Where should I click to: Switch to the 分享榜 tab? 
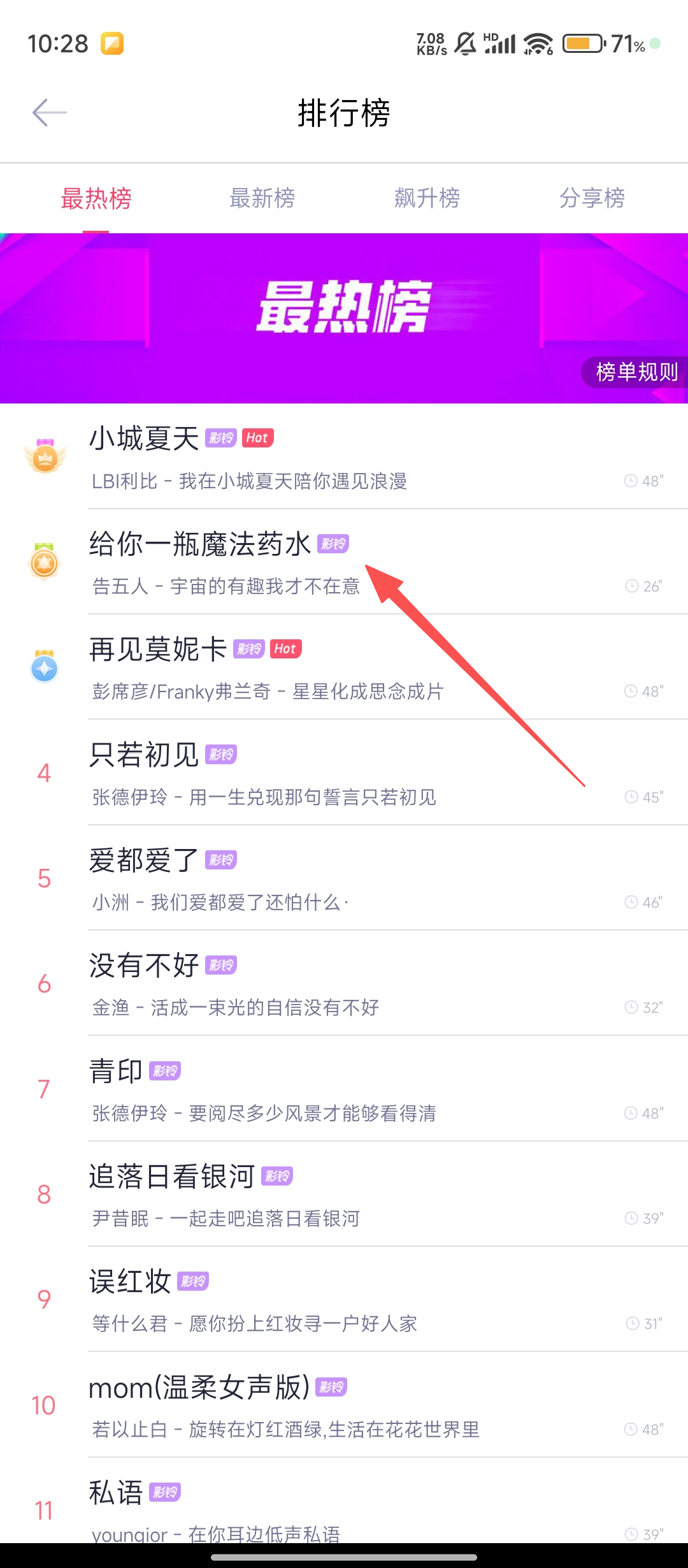click(592, 198)
